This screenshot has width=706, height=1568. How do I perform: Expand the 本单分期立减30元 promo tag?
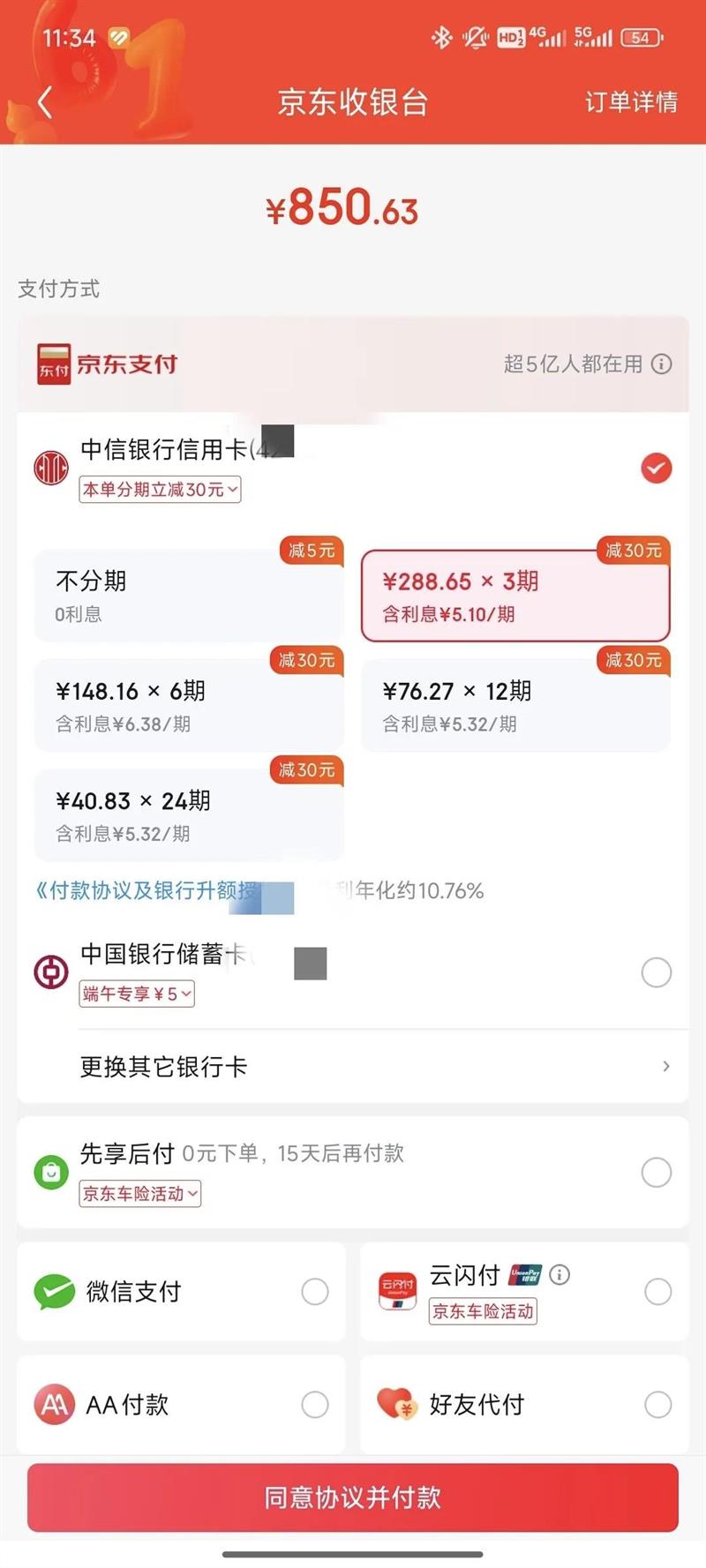point(161,490)
